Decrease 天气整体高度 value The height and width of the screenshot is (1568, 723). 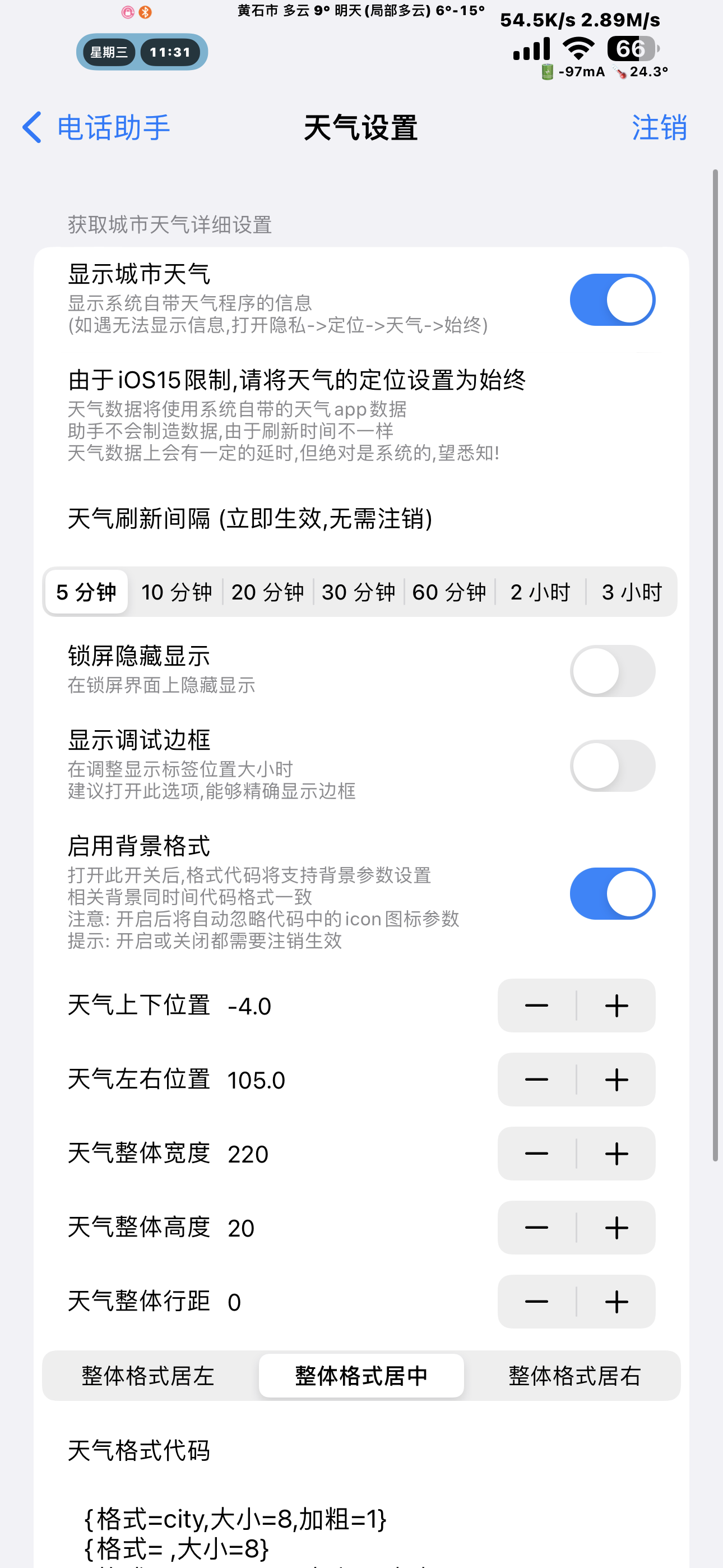tap(537, 1228)
